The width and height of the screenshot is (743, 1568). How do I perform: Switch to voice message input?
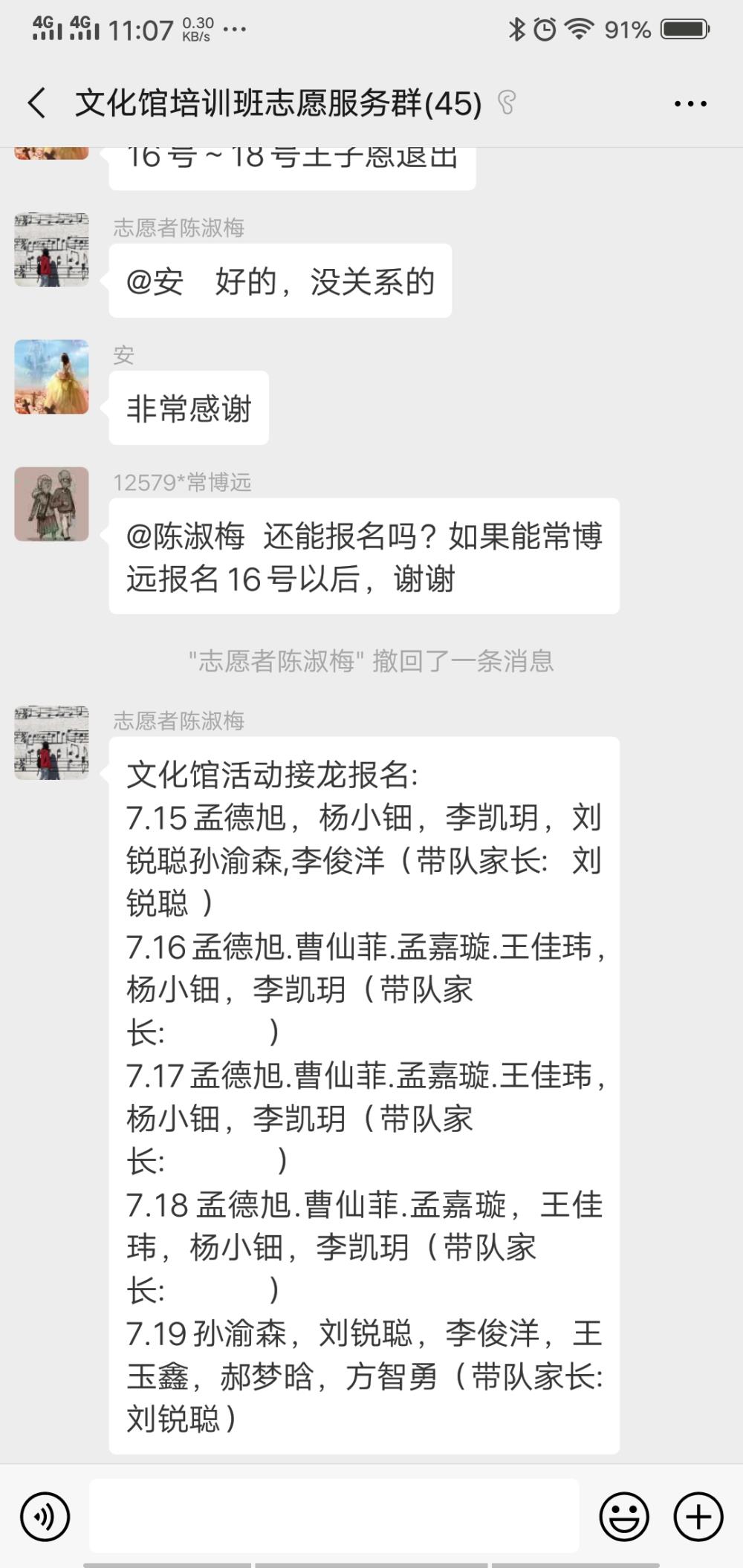click(x=45, y=1517)
